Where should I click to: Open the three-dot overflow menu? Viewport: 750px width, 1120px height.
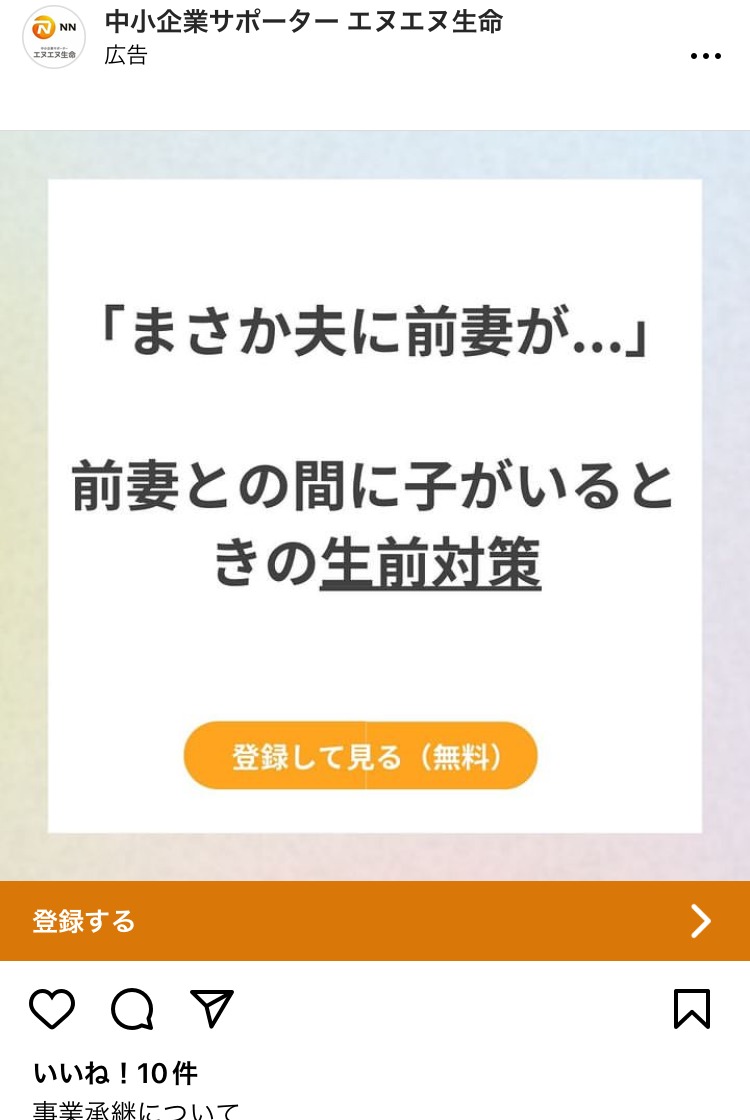[705, 56]
